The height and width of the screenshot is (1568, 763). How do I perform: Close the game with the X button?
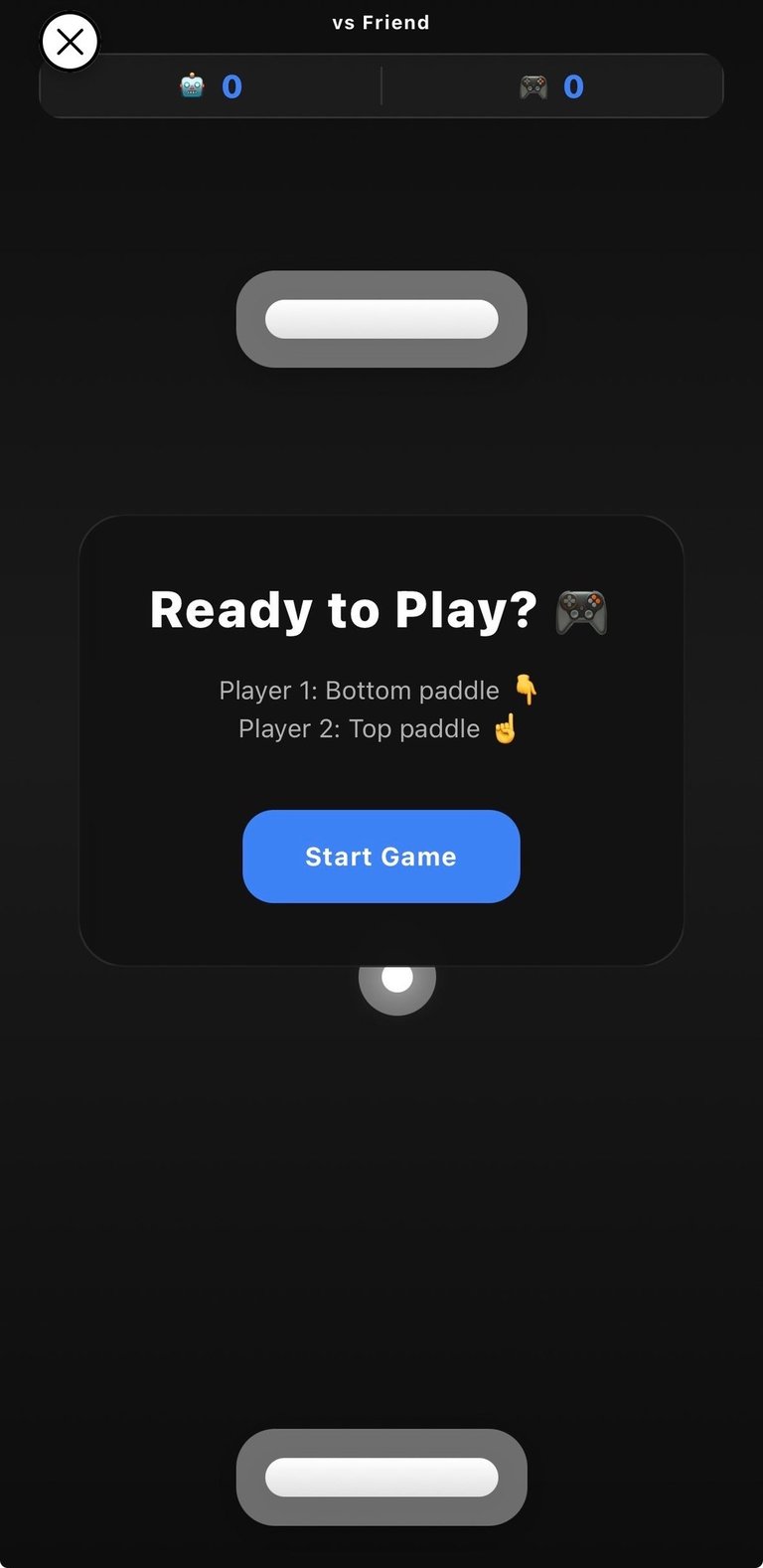[x=70, y=42]
